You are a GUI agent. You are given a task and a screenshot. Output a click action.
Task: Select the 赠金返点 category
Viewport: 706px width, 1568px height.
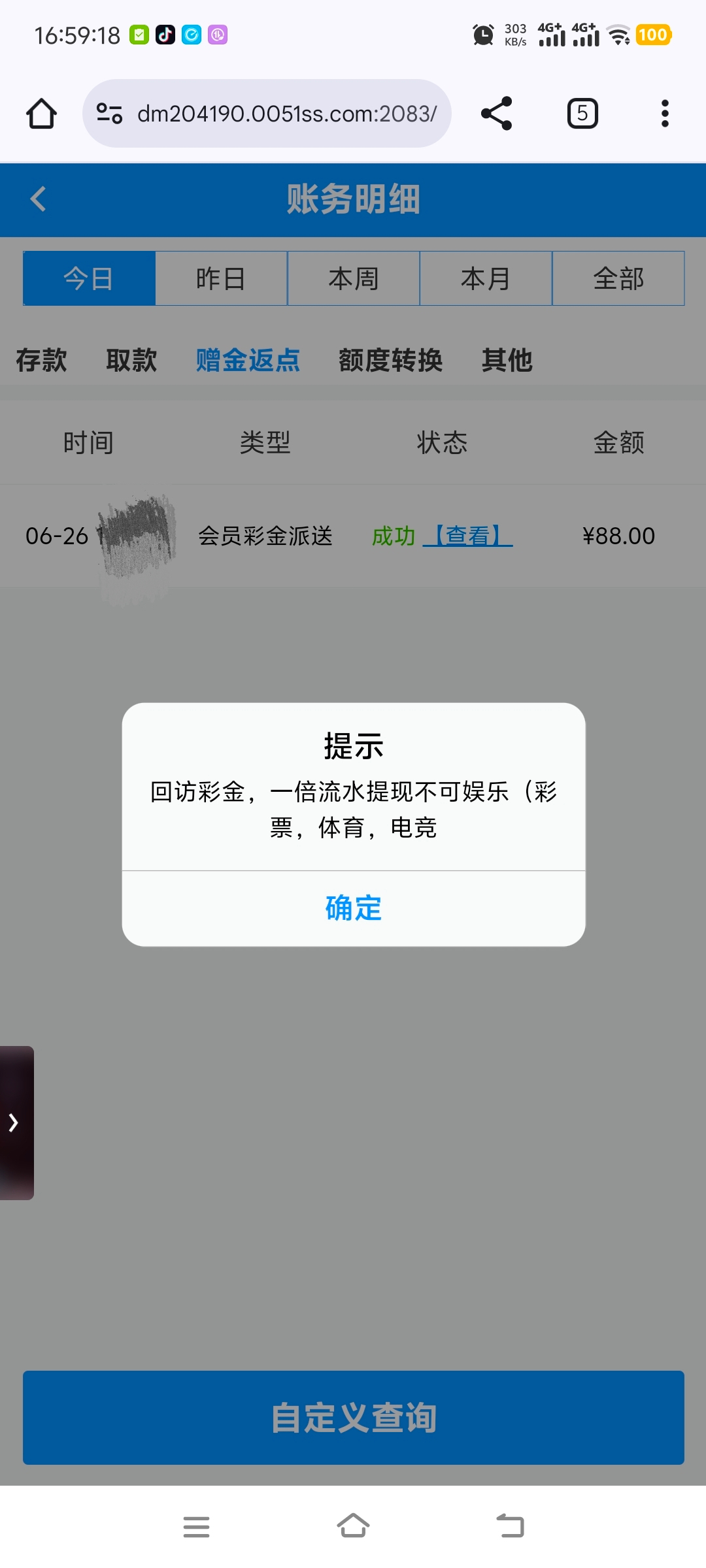pyautogui.click(x=248, y=360)
